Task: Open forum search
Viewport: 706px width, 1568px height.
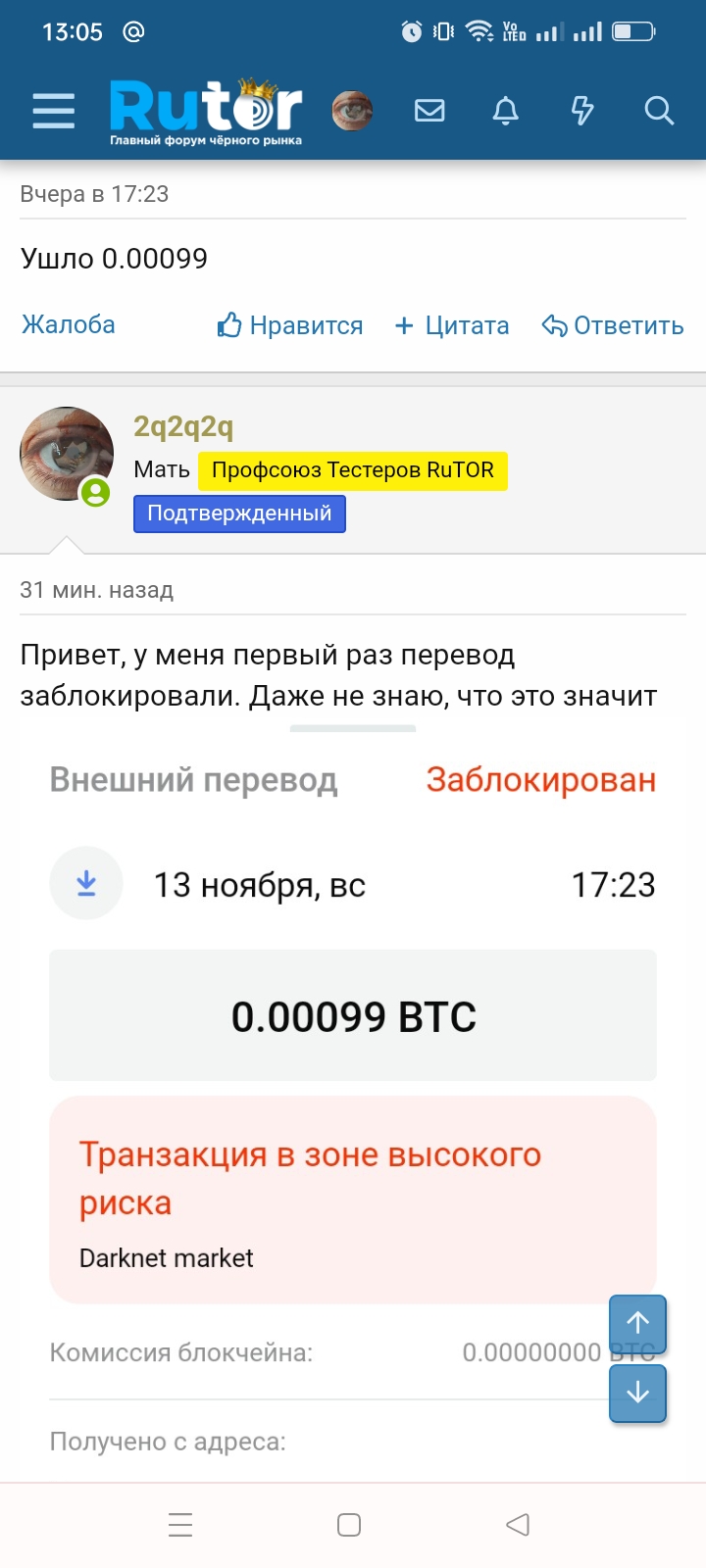Action: click(x=659, y=111)
